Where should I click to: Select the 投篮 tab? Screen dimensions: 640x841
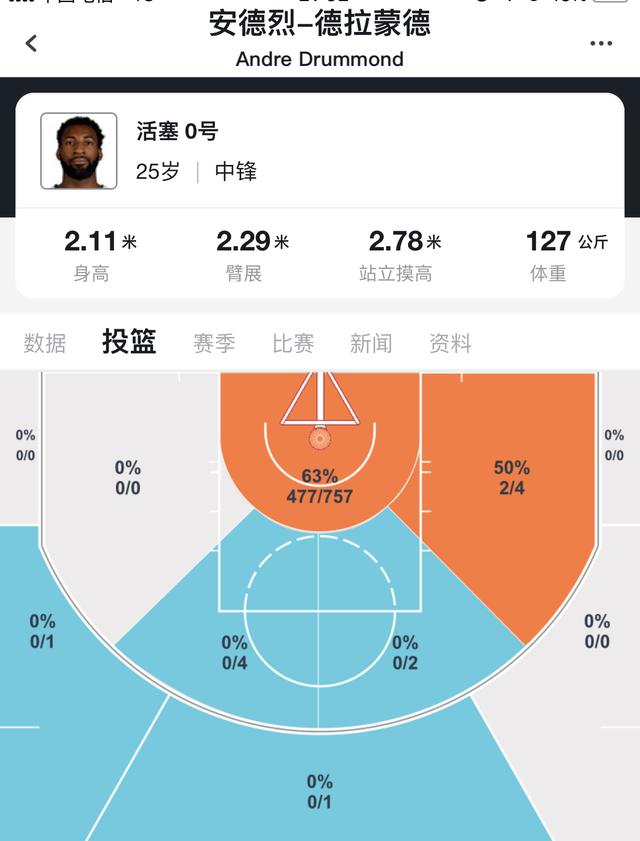(129, 342)
